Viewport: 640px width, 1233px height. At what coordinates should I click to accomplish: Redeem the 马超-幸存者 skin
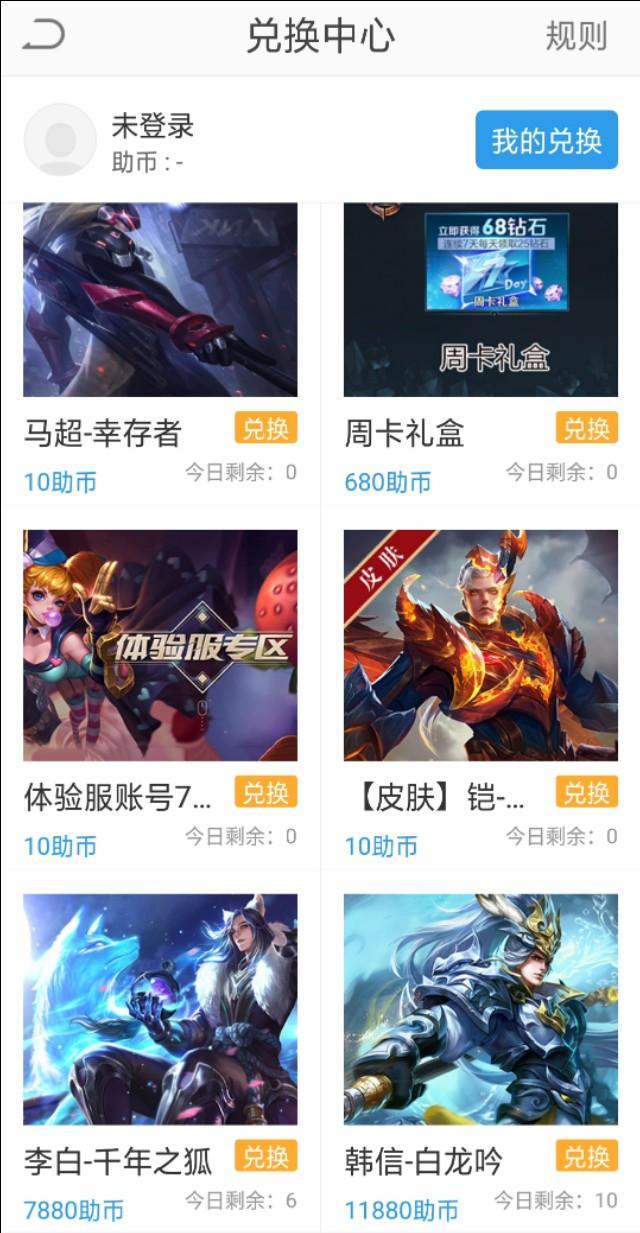[x=266, y=428]
